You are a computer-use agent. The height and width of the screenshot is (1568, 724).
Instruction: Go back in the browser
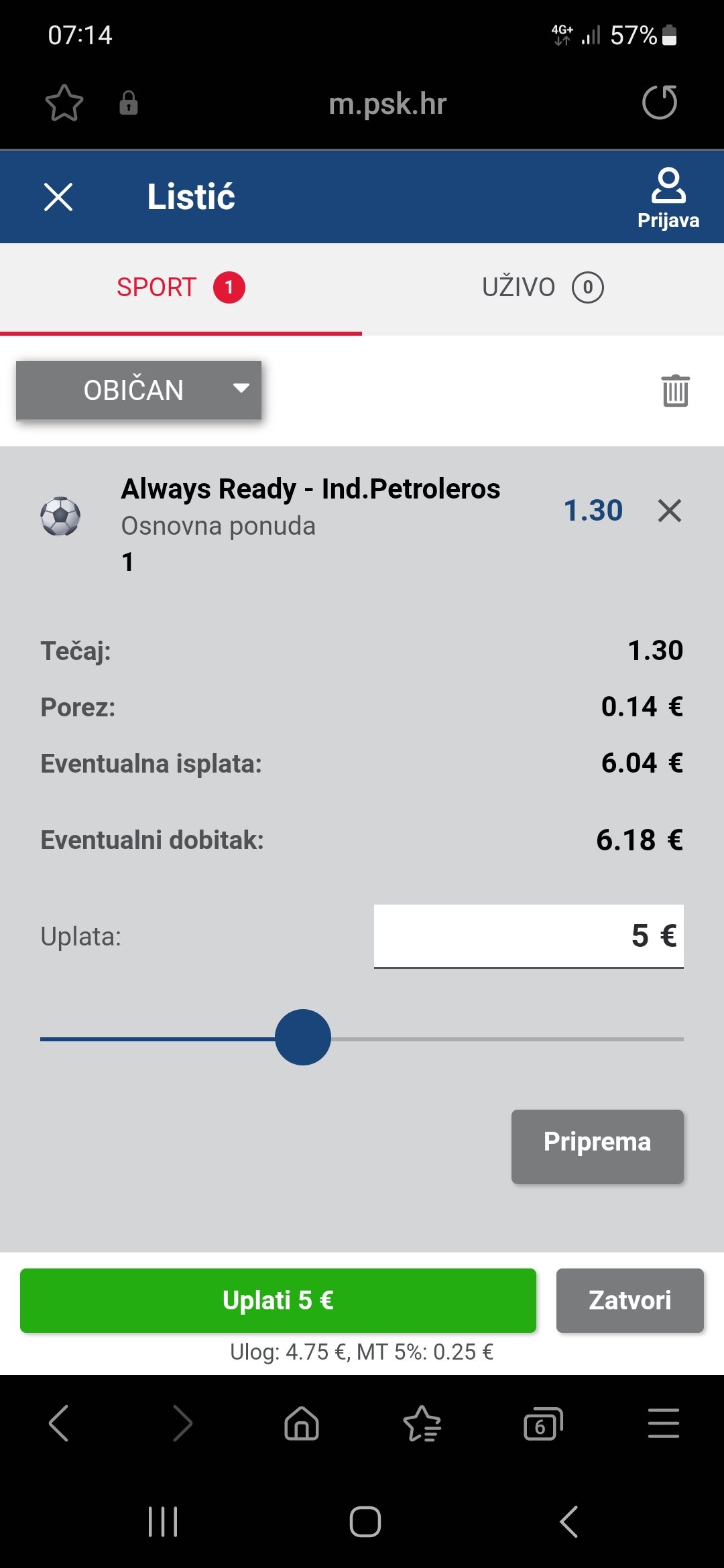(59, 1423)
